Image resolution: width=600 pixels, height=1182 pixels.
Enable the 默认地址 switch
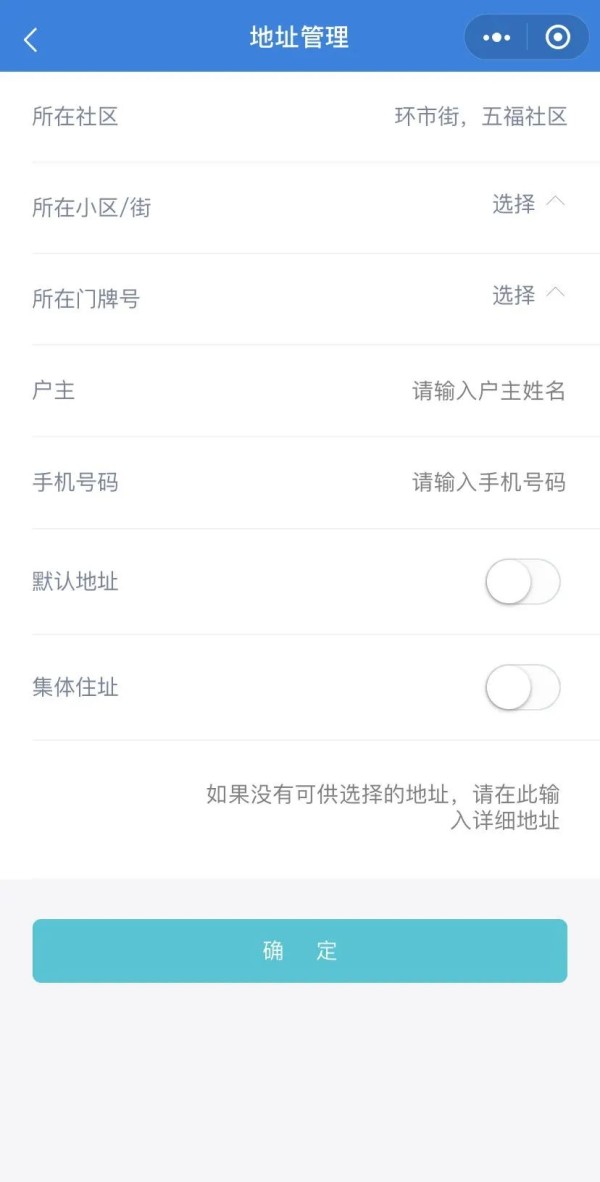523,582
